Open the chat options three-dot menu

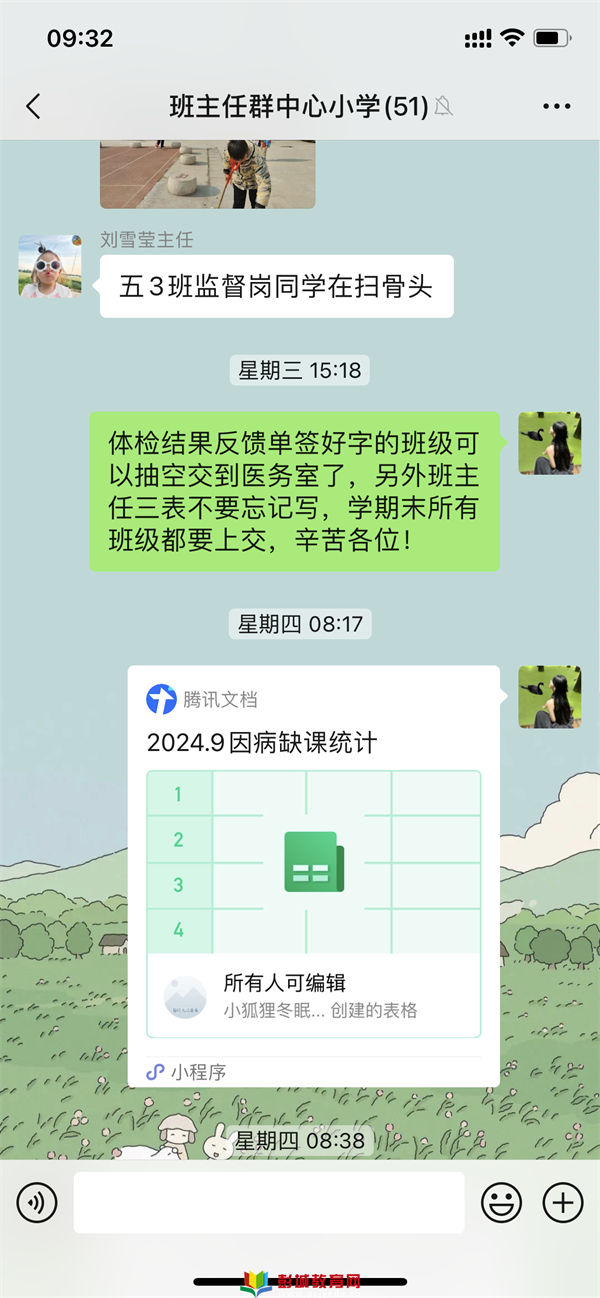pyautogui.click(x=556, y=107)
